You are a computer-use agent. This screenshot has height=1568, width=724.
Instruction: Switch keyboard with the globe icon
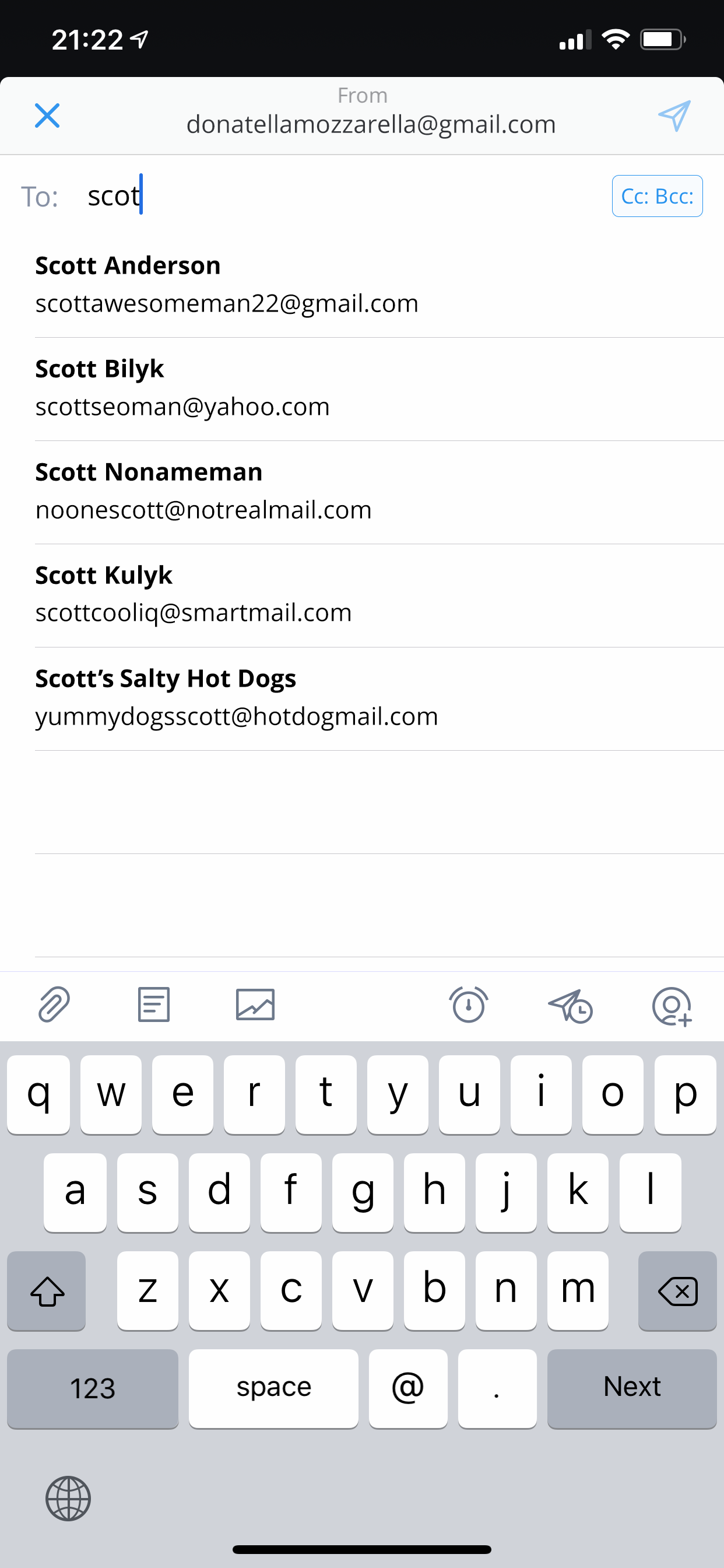[x=68, y=1498]
